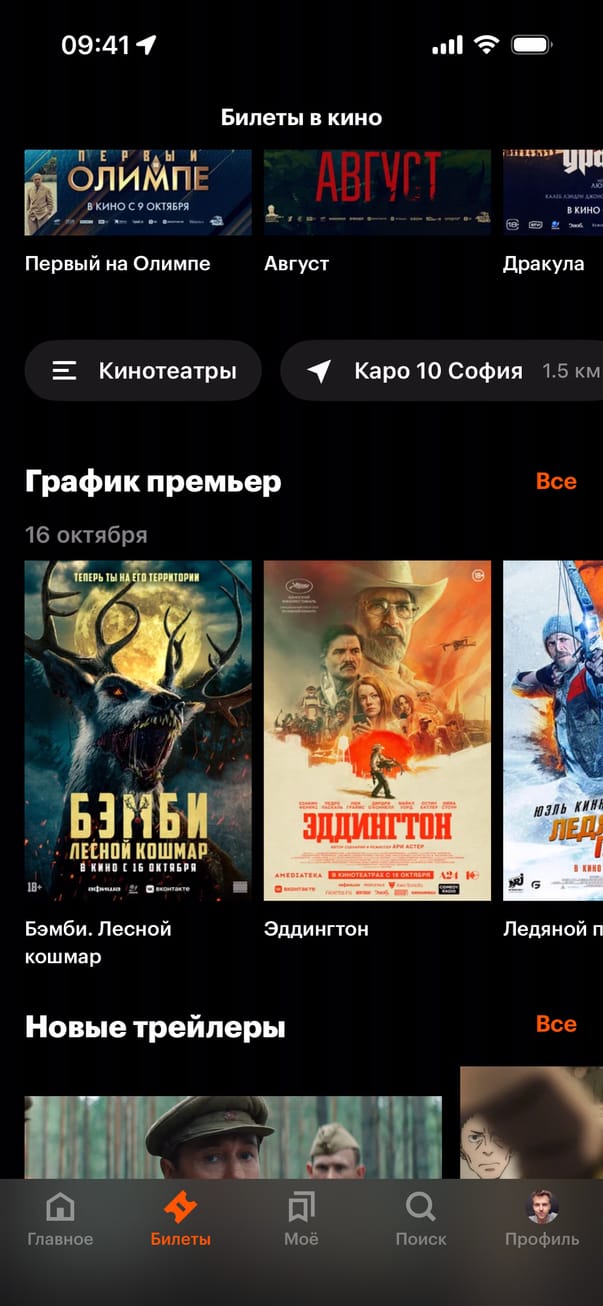Select the Билеты tab
Viewport: 603px width, 1306px height.
pyautogui.click(x=181, y=1220)
